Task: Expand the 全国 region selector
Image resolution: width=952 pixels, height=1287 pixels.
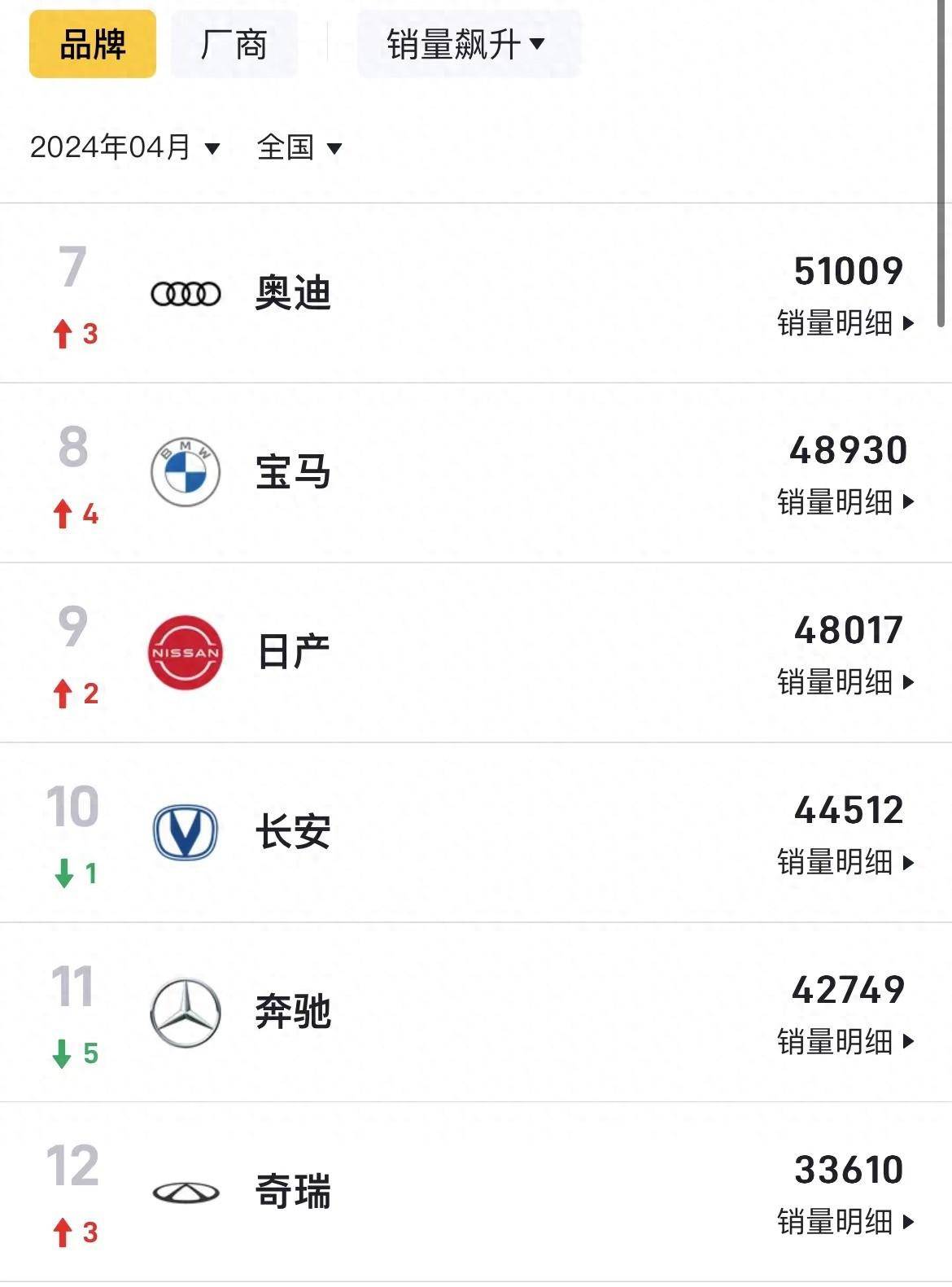Action: coord(298,148)
